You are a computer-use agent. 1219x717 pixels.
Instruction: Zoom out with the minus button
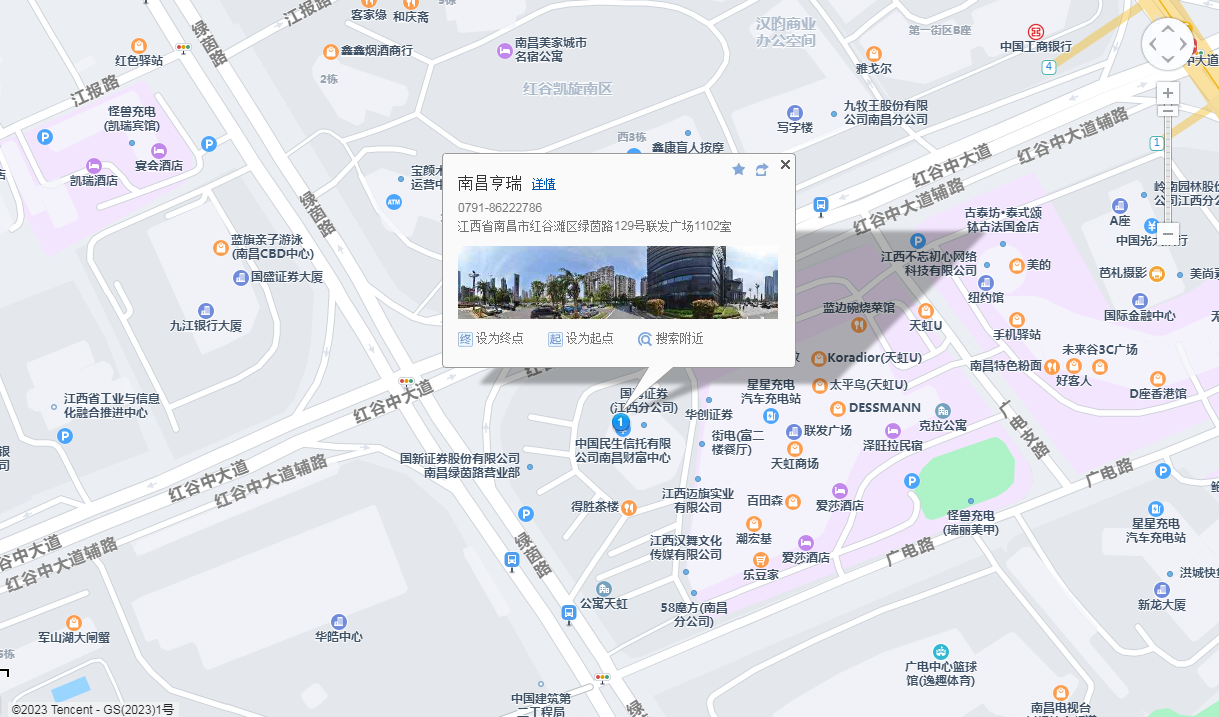tap(1168, 233)
